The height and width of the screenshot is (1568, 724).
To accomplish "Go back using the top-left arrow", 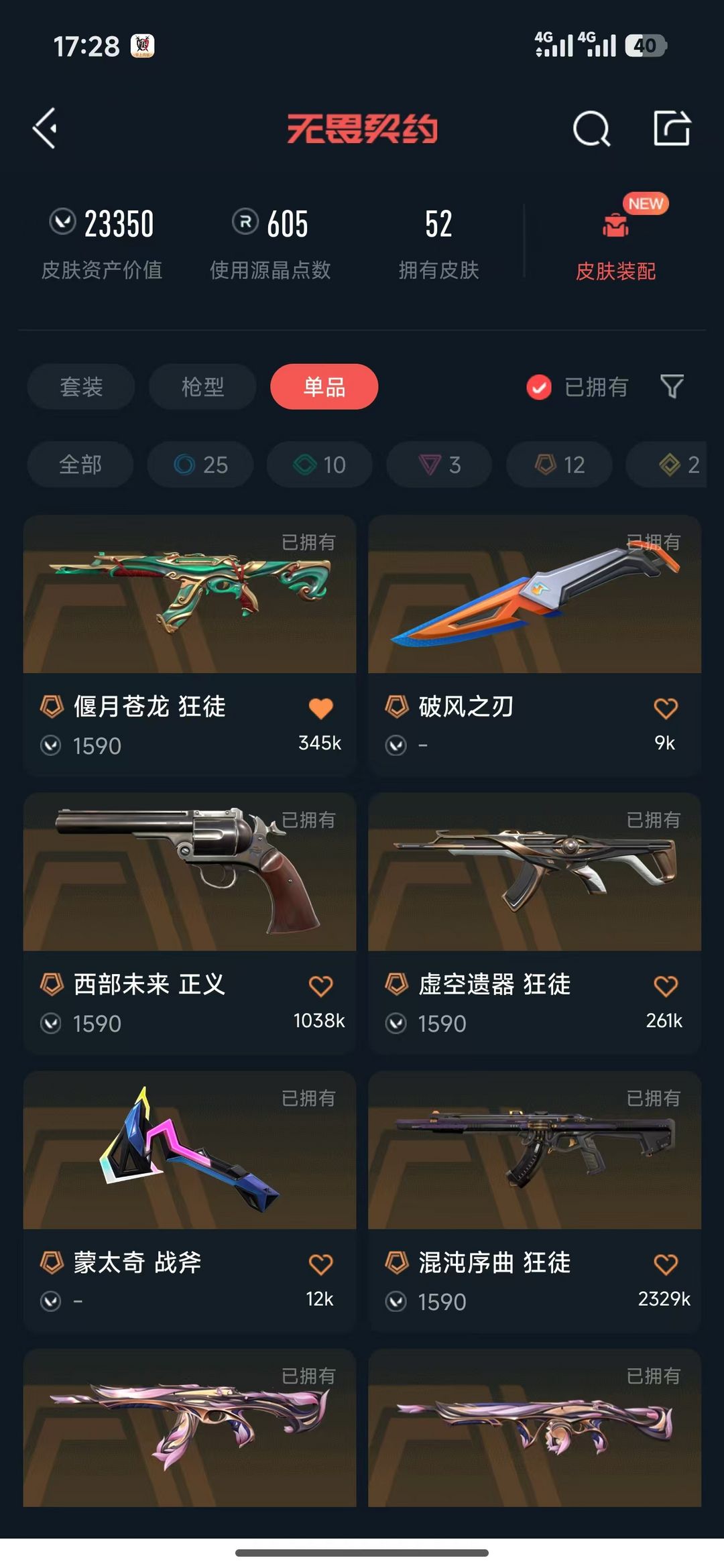I will [45, 128].
